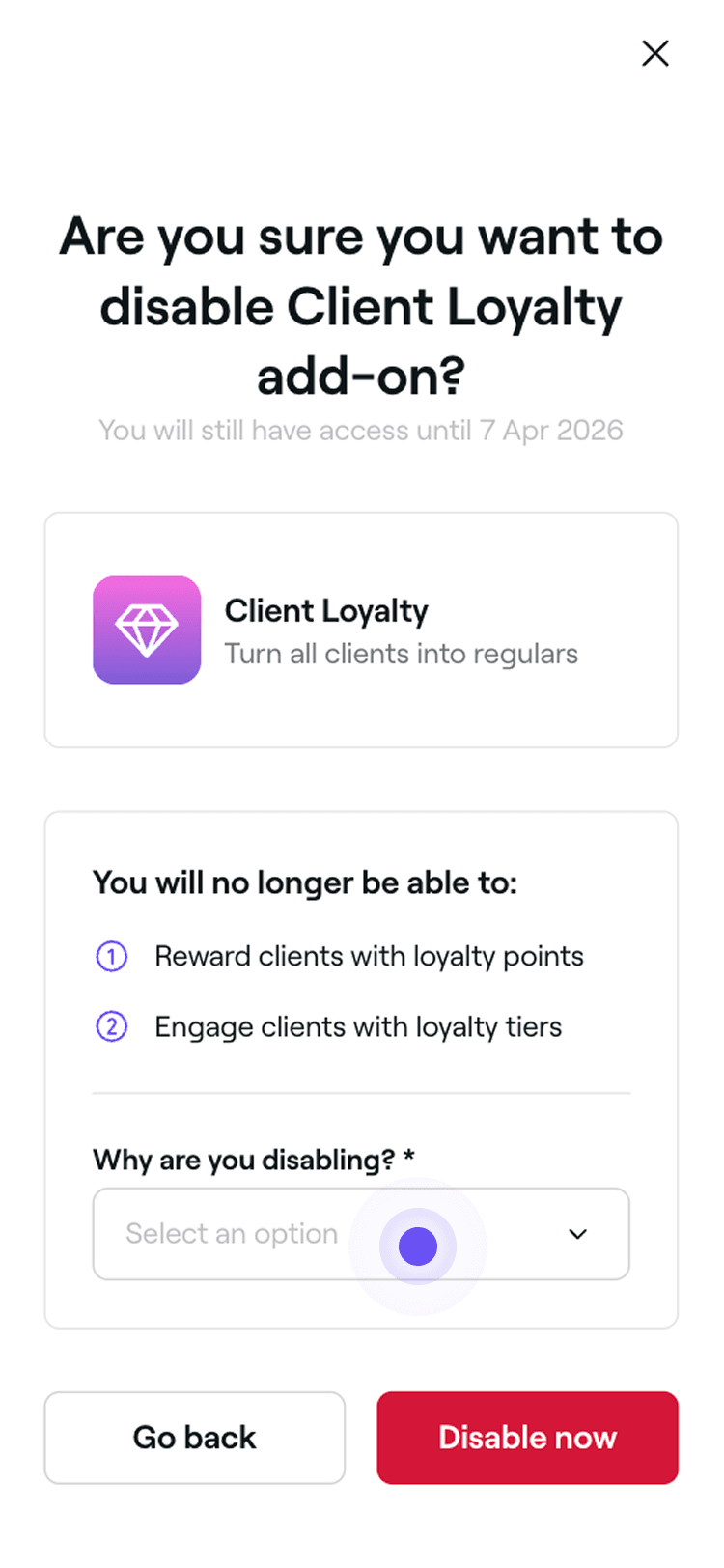Click the circled number 2 icon
This screenshot has width=724, height=1568.
[112, 1026]
